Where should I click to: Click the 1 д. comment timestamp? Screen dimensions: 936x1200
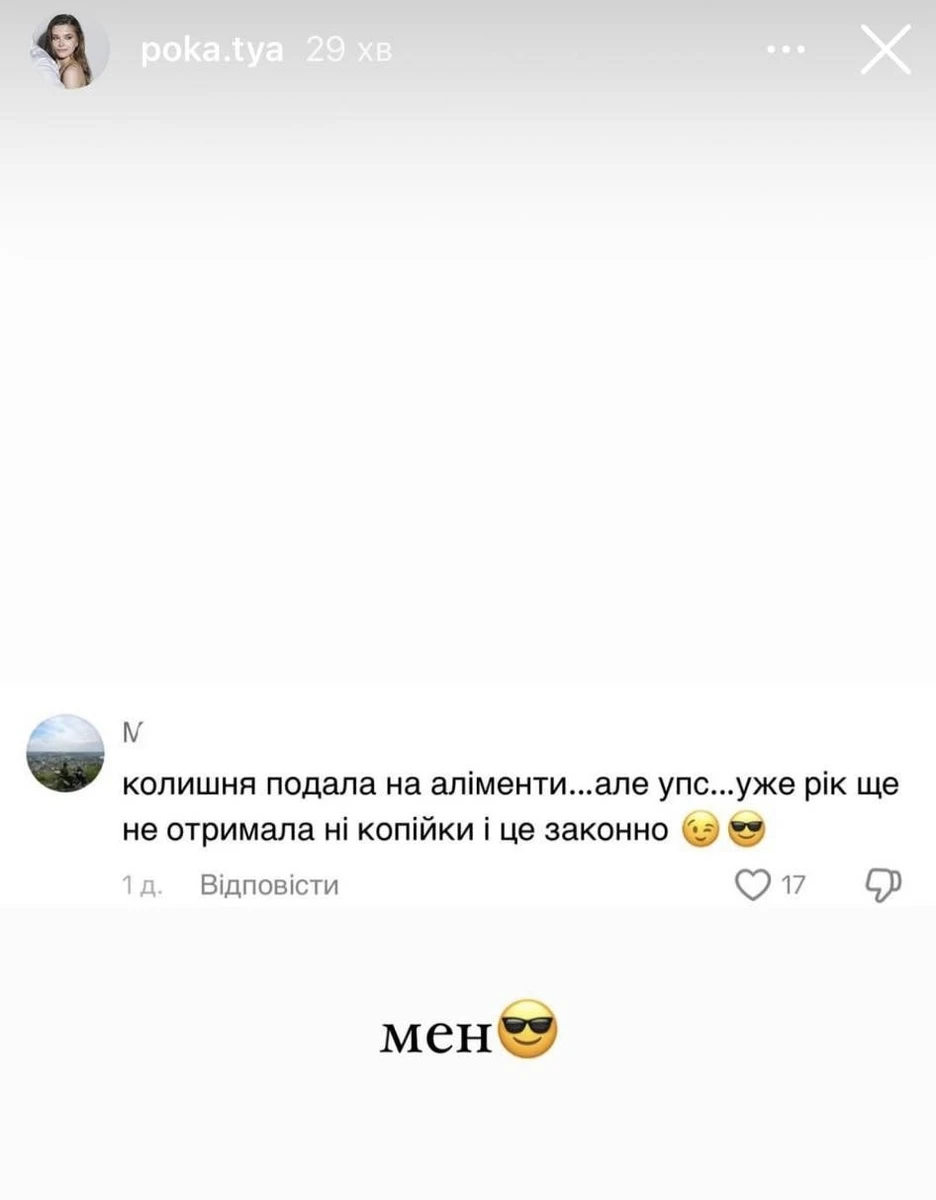point(142,884)
